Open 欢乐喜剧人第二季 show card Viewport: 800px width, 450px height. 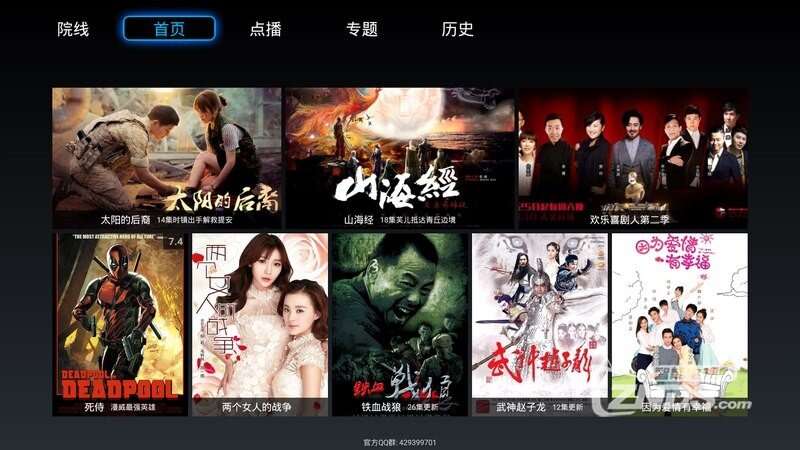tap(632, 158)
